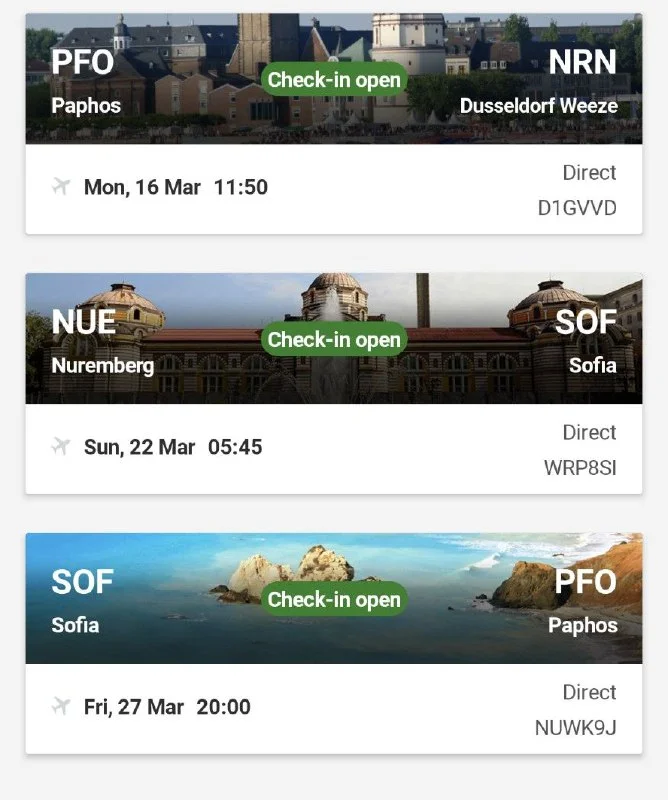
Task: Tap Check-in open on the NUE–SOF flight
Action: coord(334,340)
